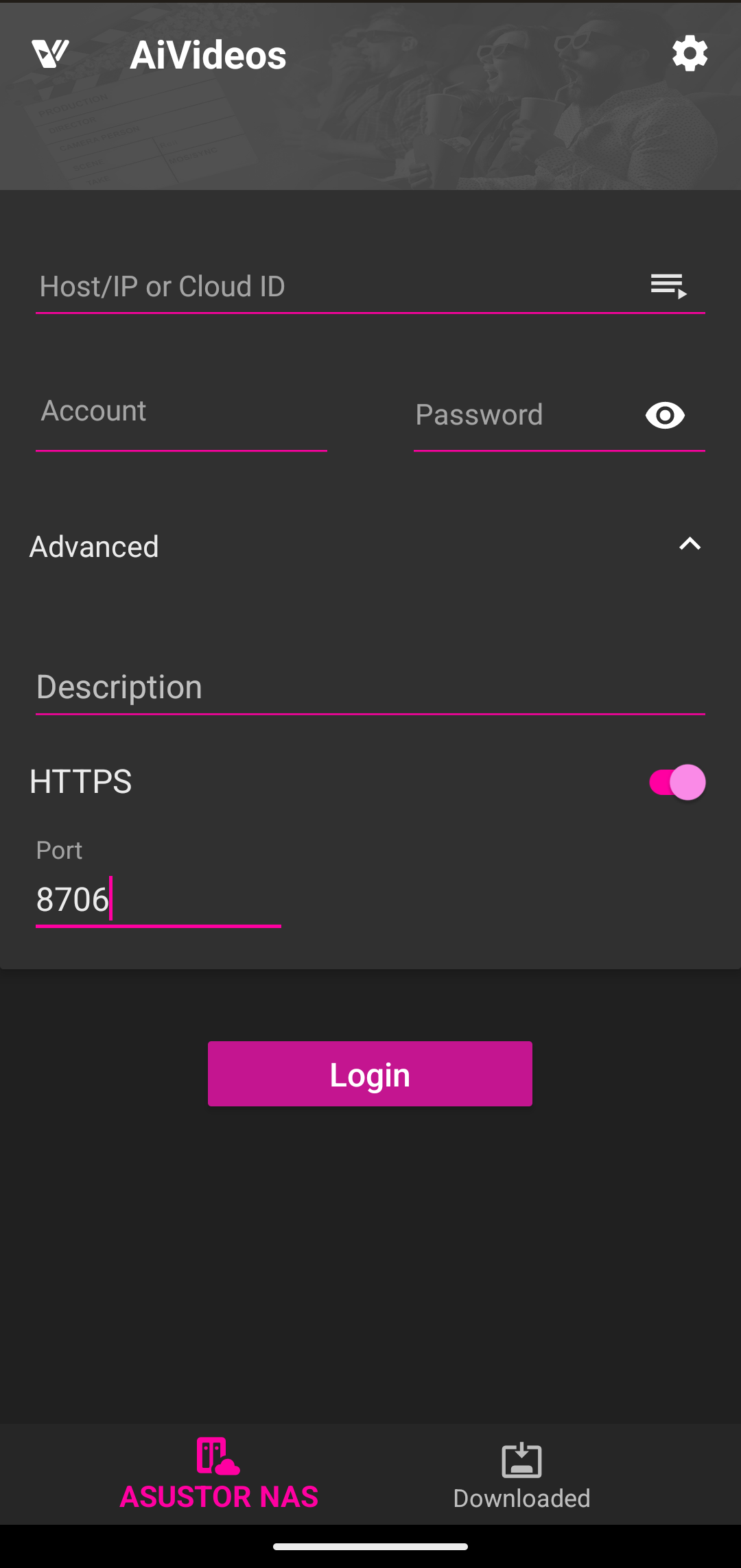Select the ASUSTOR NAS tab
Image resolution: width=741 pixels, height=1568 pixels.
pyautogui.click(x=219, y=1475)
